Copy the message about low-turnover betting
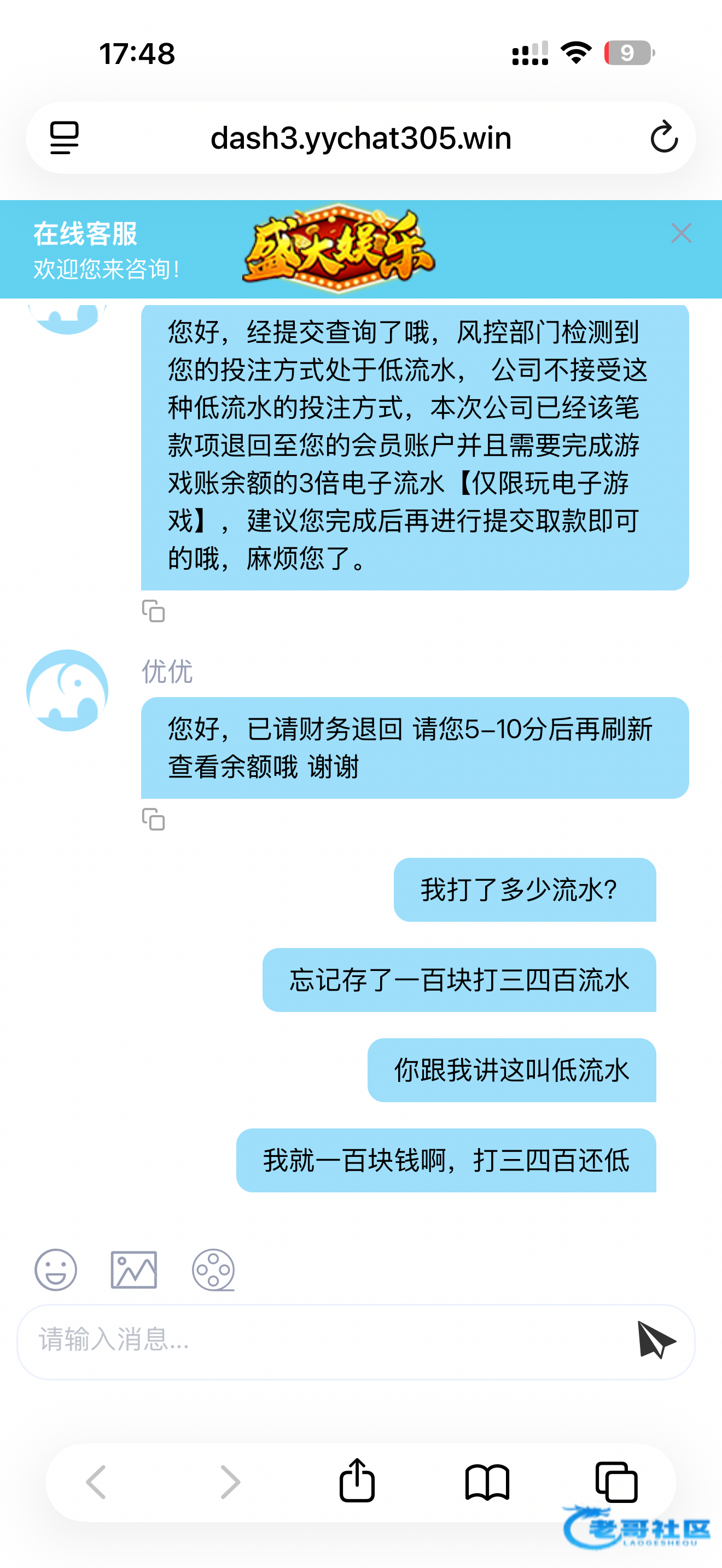Screen dimensions: 722x1568 tap(153, 611)
